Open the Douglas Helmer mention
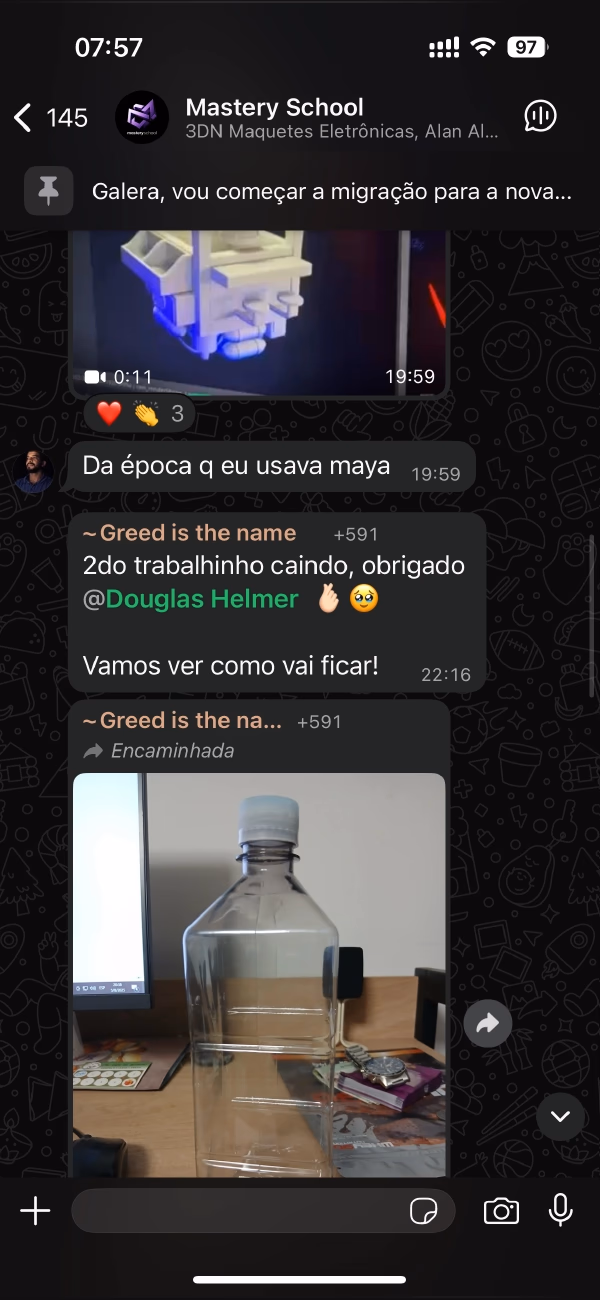 [x=201, y=599]
